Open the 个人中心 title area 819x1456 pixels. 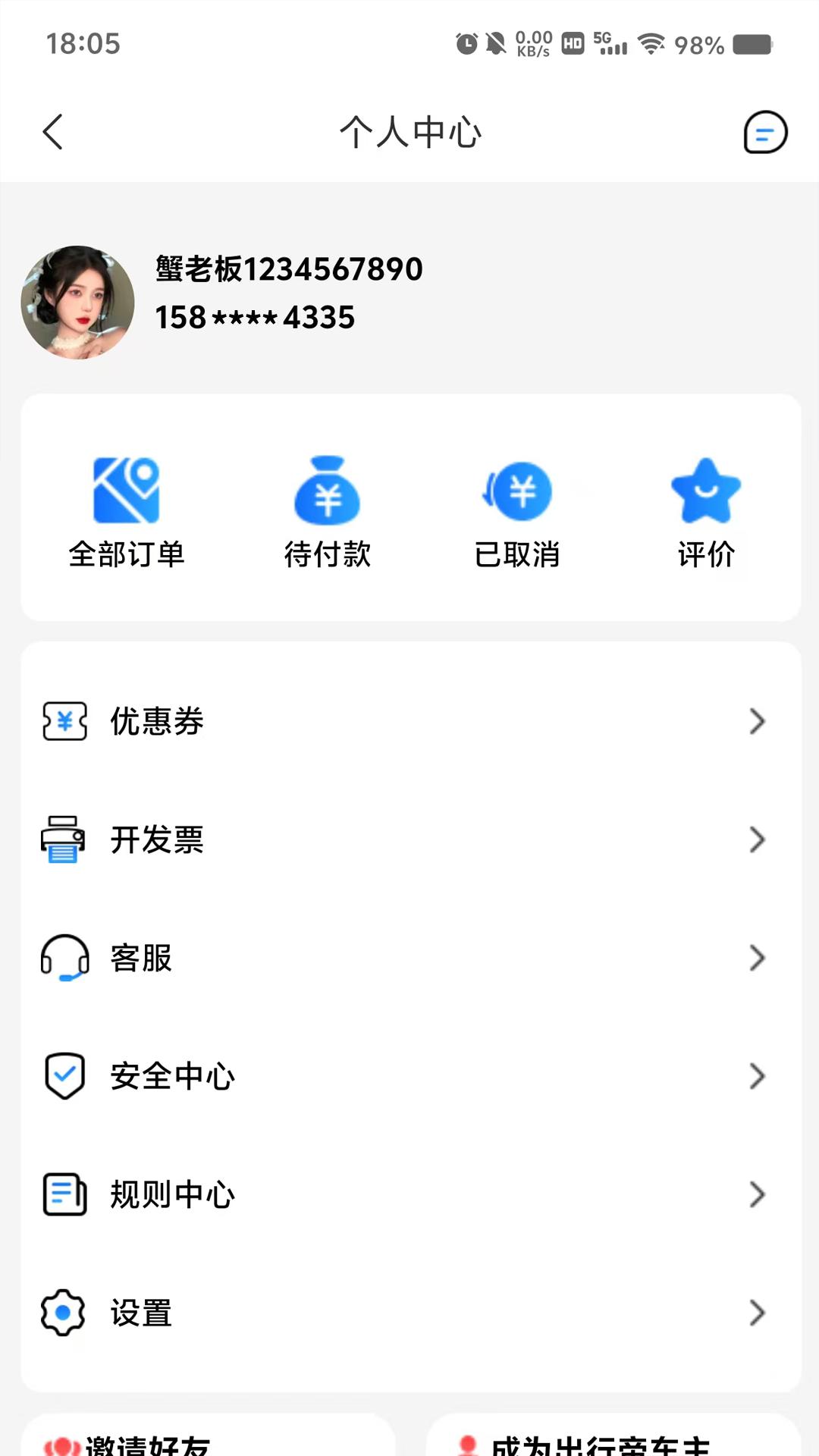[409, 132]
